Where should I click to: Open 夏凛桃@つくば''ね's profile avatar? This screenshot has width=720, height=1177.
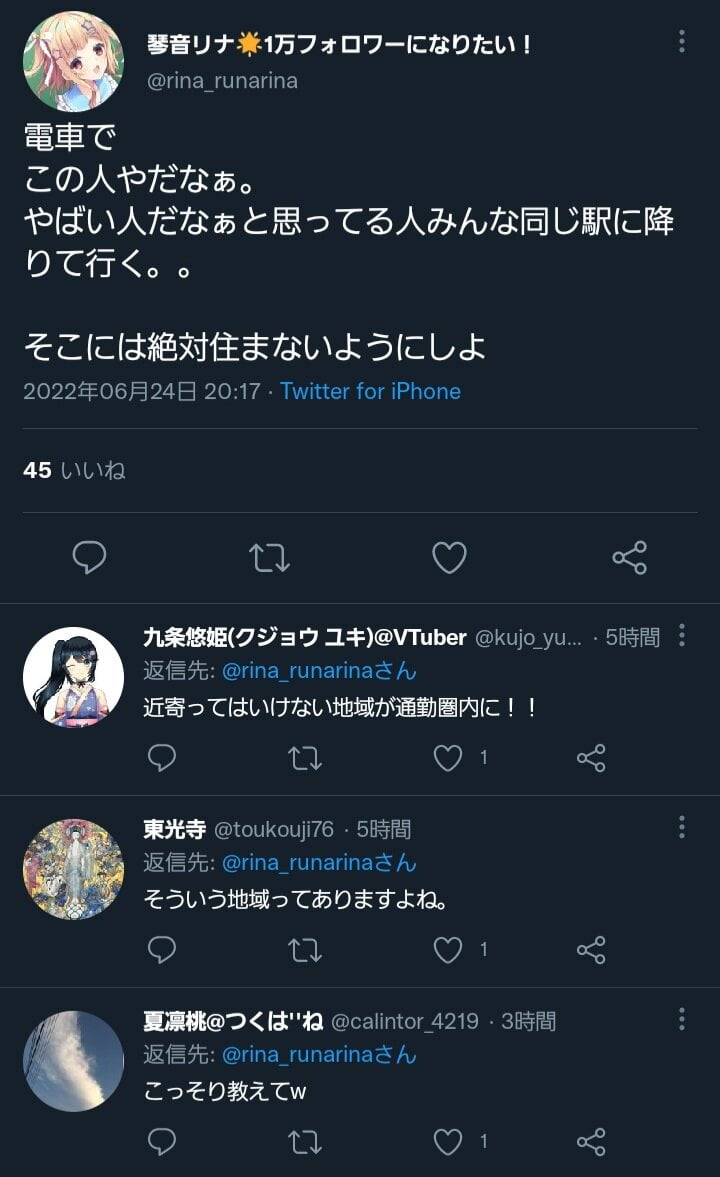click(x=73, y=1061)
